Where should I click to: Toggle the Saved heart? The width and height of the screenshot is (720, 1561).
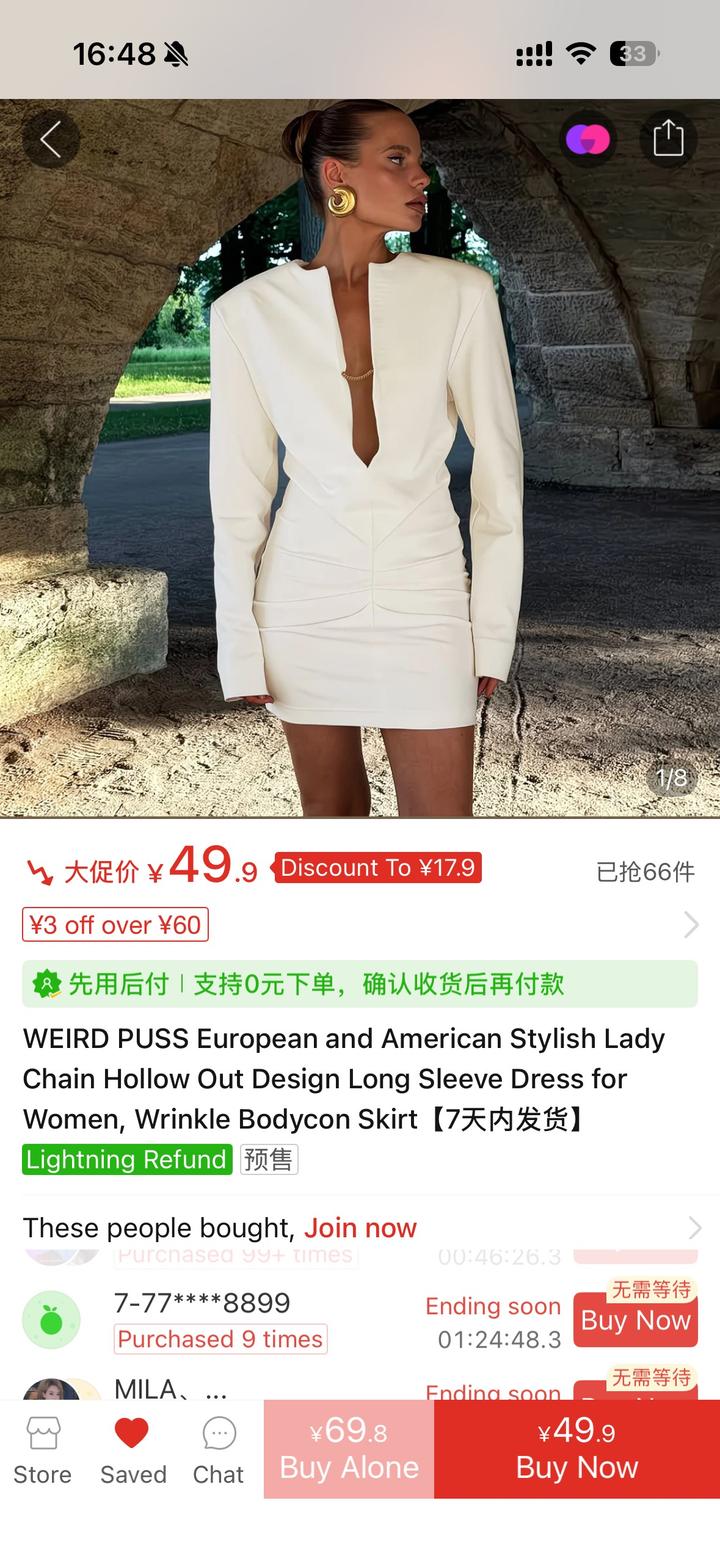click(132, 1450)
